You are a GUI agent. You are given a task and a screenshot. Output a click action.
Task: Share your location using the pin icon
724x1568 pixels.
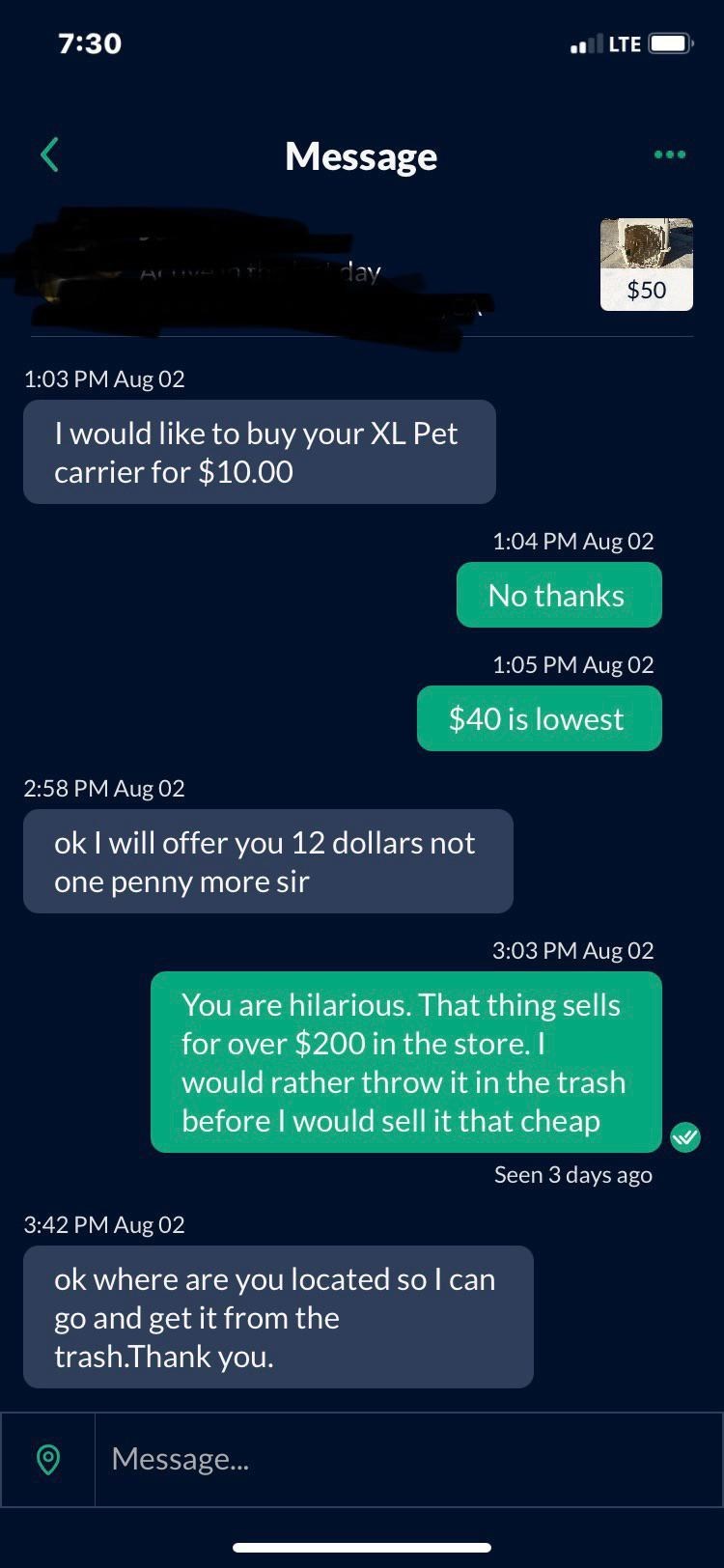pyautogui.click(x=48, y=1459)
